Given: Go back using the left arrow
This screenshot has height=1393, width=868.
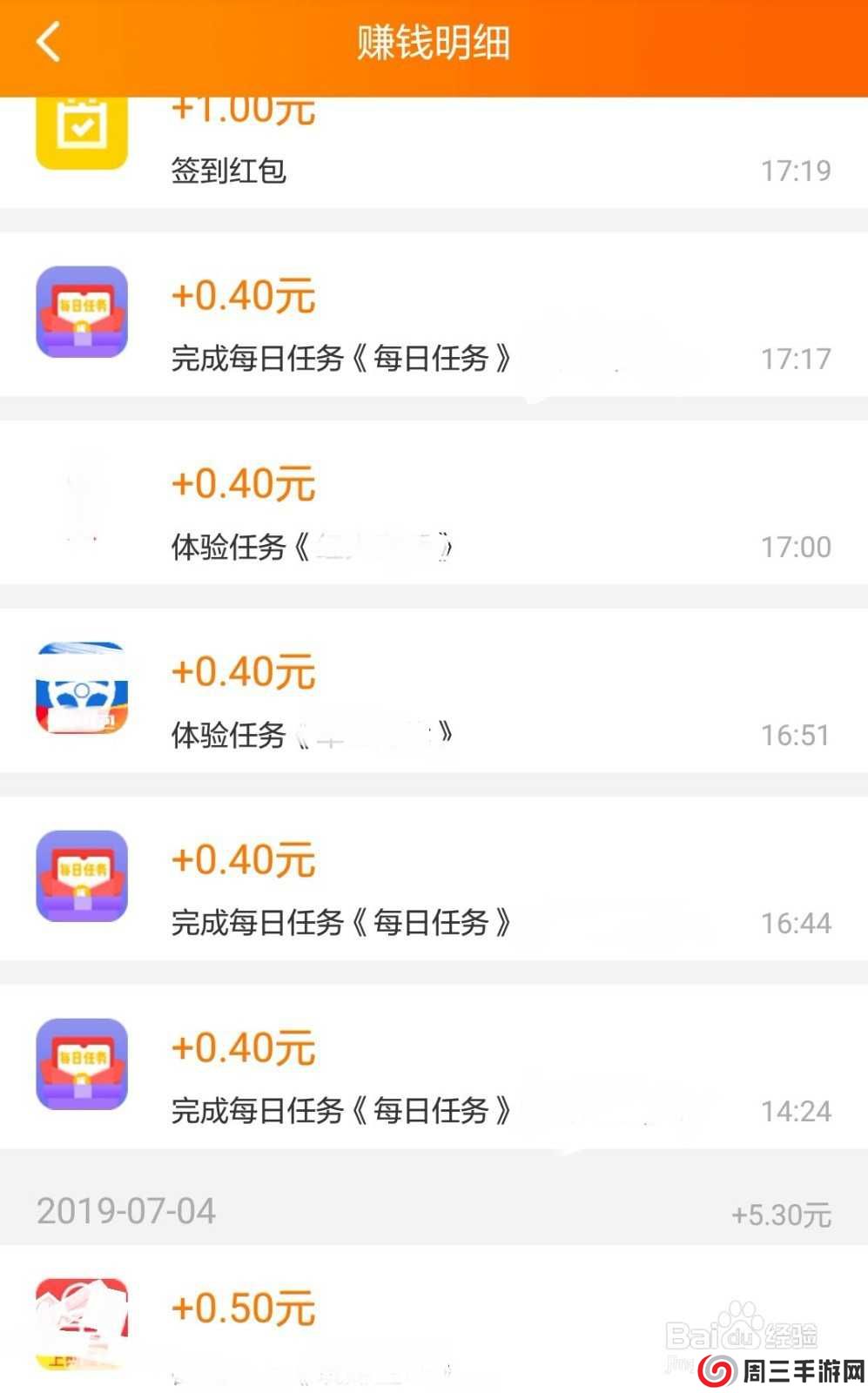Looking at the screenshot, I should [x=49, y=42].
